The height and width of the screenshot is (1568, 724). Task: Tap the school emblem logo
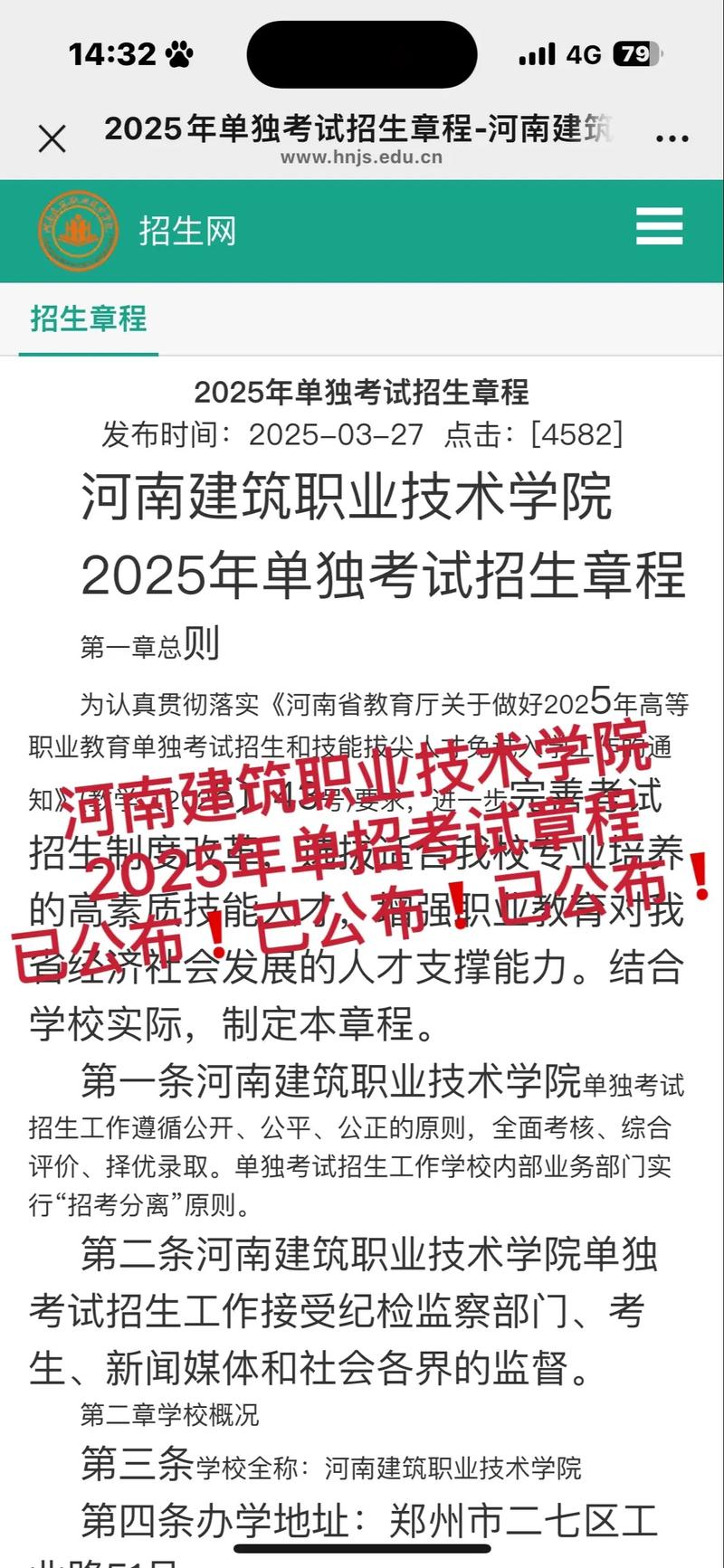tap(75, 229)
